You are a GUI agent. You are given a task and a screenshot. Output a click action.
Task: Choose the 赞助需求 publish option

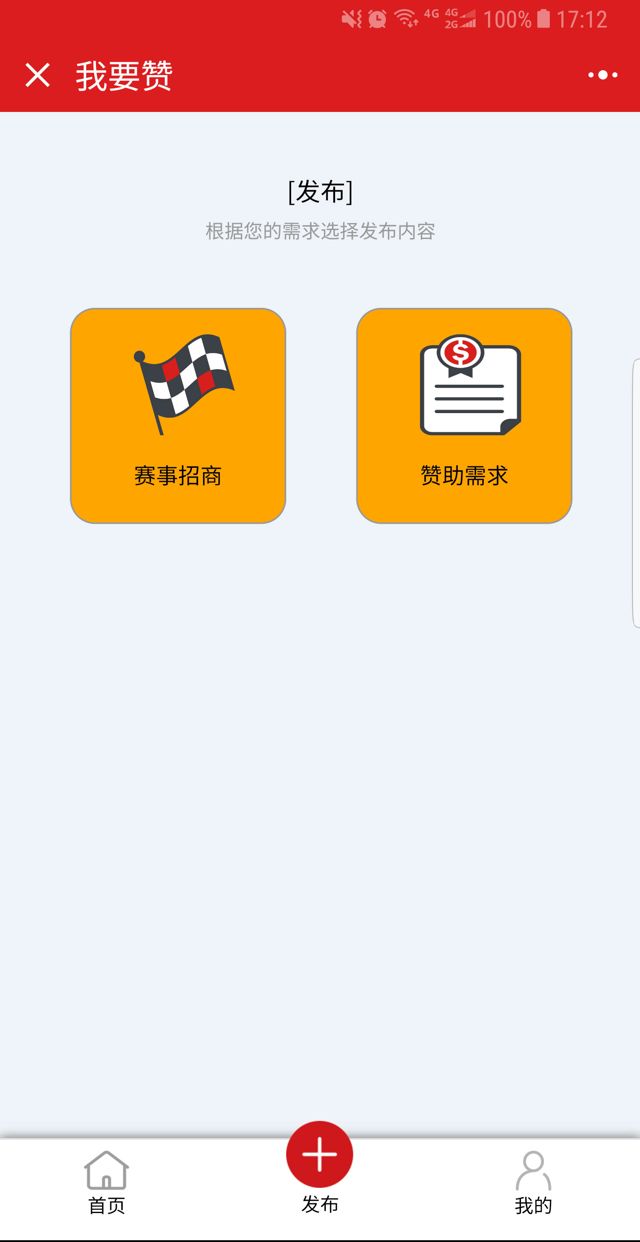(x=464, y=415)
